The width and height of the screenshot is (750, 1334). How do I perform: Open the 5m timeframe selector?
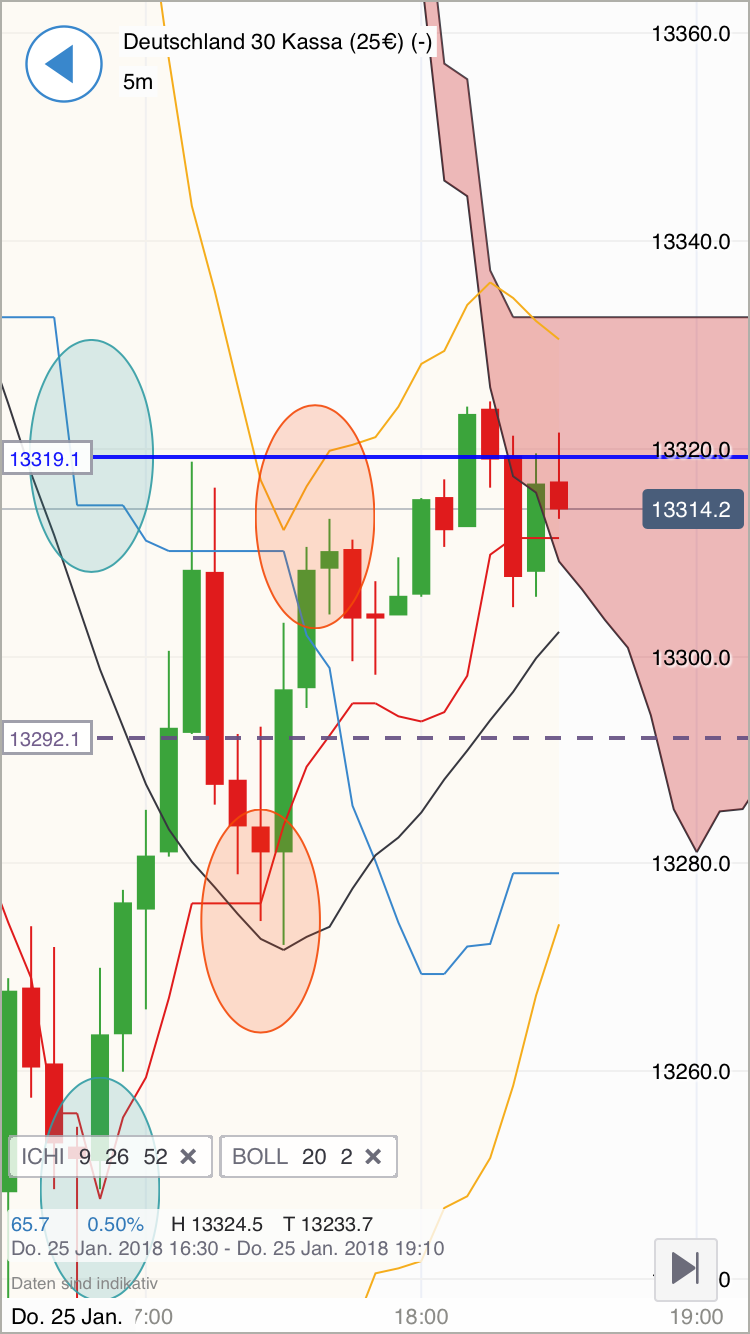(140, 82)
